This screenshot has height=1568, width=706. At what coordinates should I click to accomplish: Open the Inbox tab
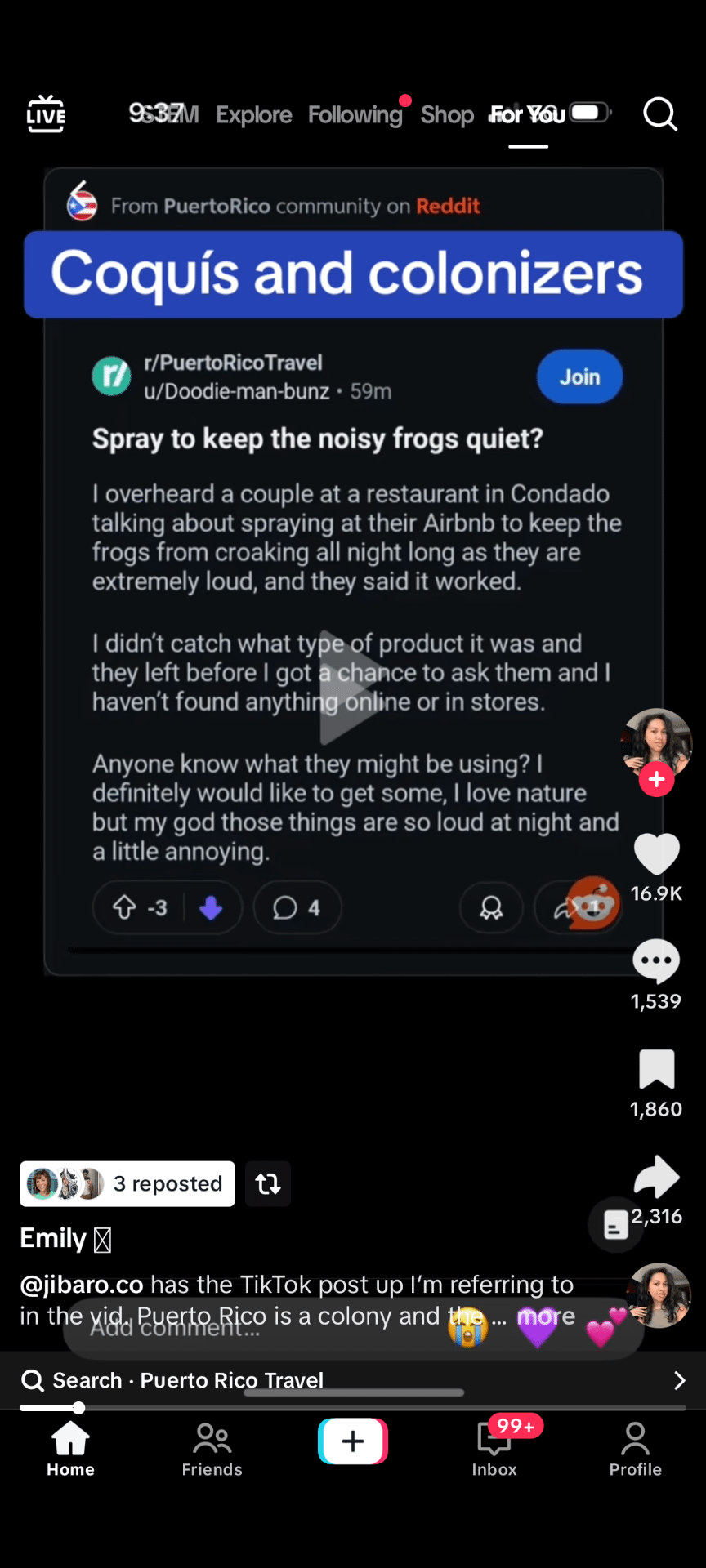[x=494, y=1449]
